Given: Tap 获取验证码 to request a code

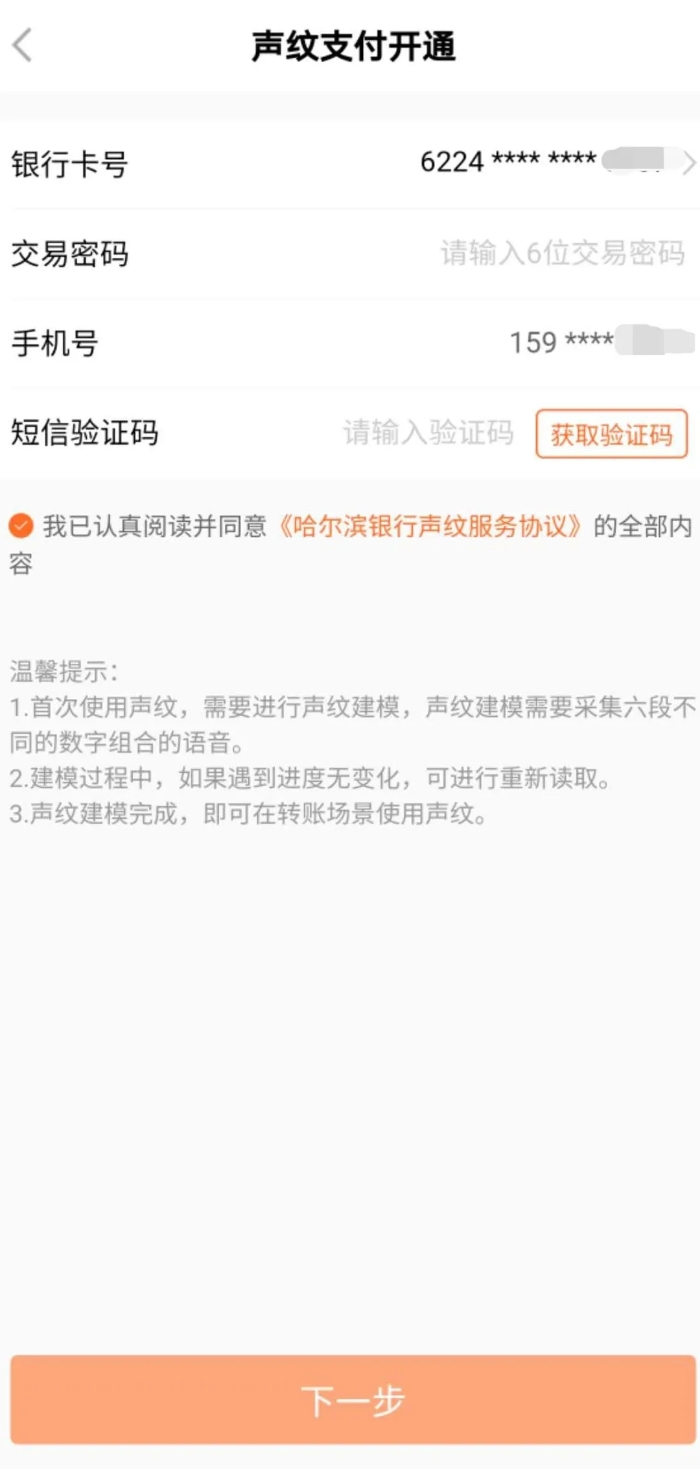Looking at the screenshot, I should [x=611, y=434].
